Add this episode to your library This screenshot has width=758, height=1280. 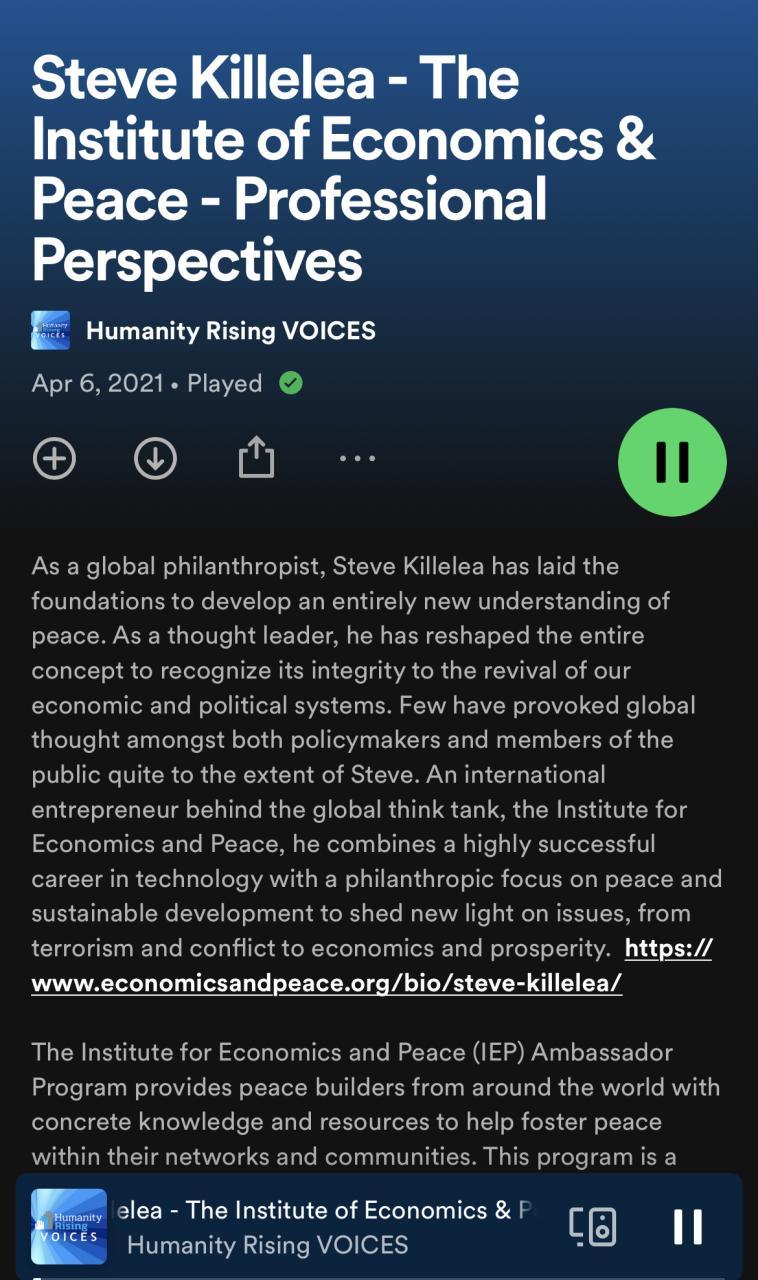click(x=54, y=459)
